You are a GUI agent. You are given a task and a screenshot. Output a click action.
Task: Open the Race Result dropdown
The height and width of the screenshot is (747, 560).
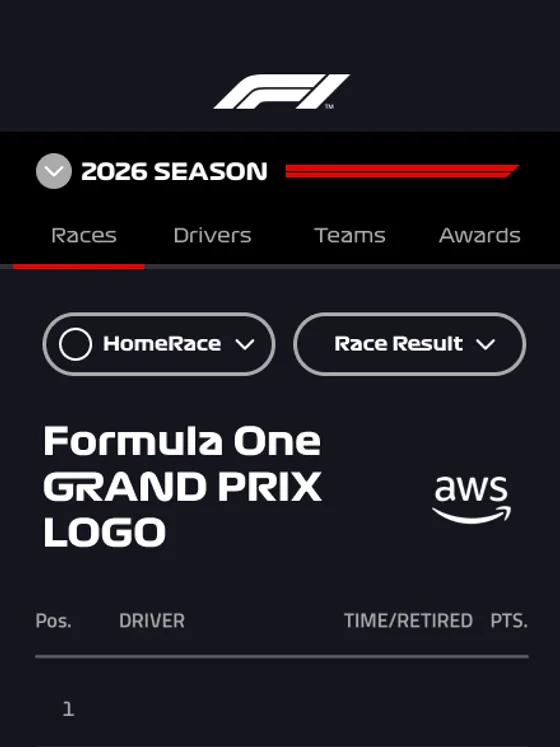click(410, 344)
